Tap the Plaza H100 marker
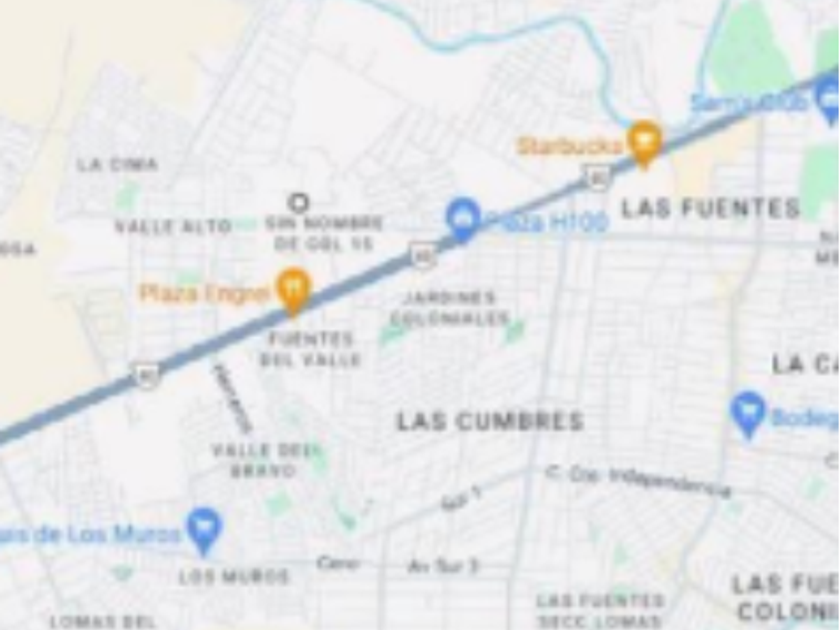This screenshot has height=630, width=840. click(x=462, y=219)
